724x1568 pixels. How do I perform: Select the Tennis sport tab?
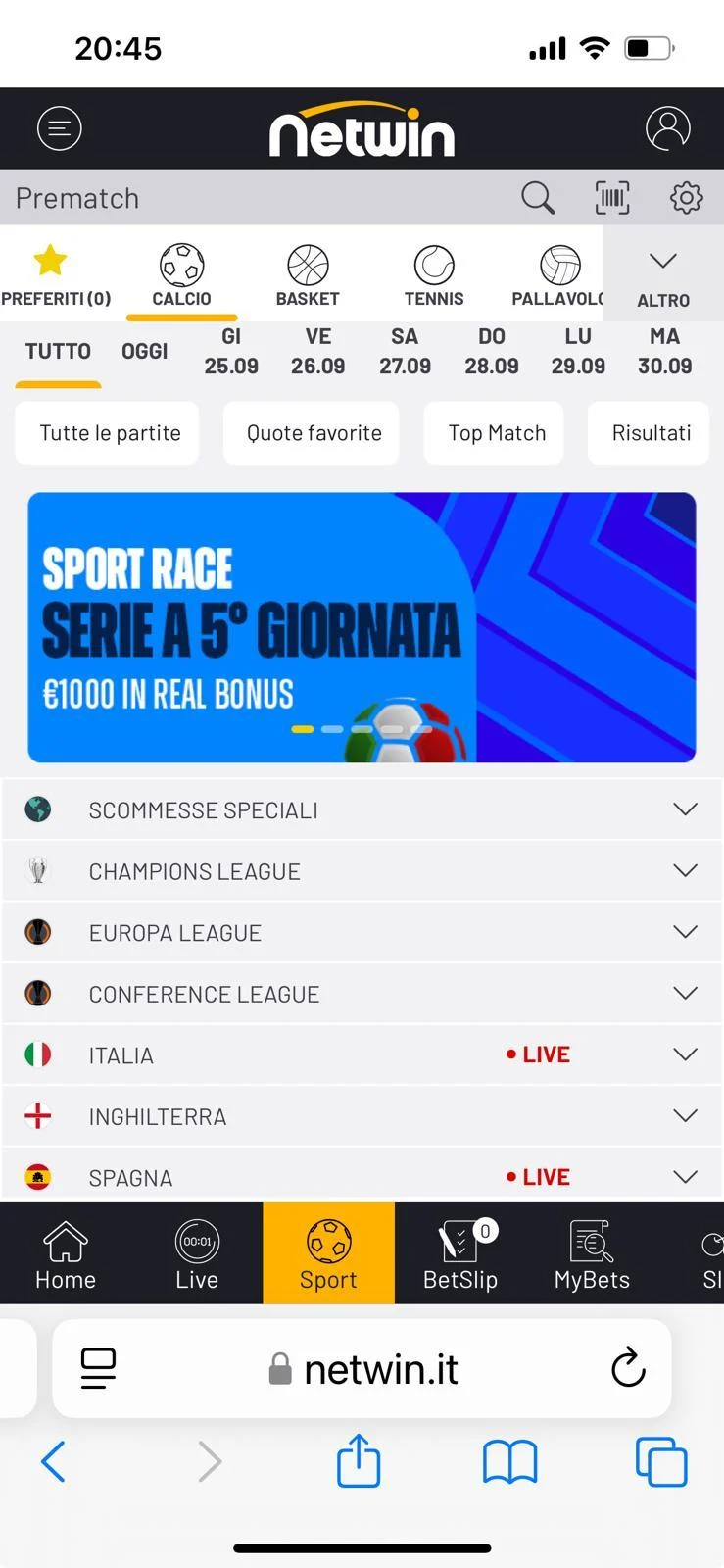point(434,275)
